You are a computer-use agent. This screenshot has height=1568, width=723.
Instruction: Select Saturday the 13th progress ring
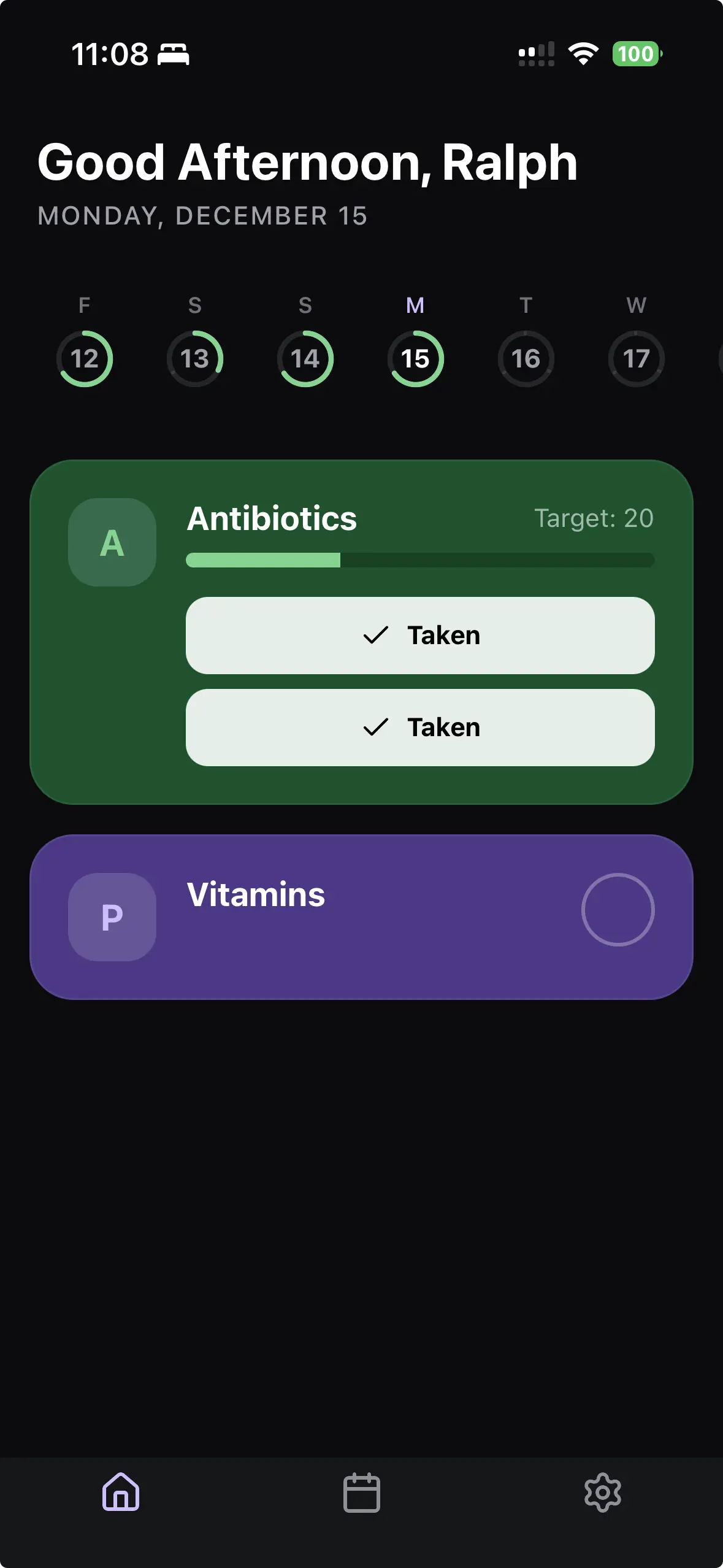[195, 359]
